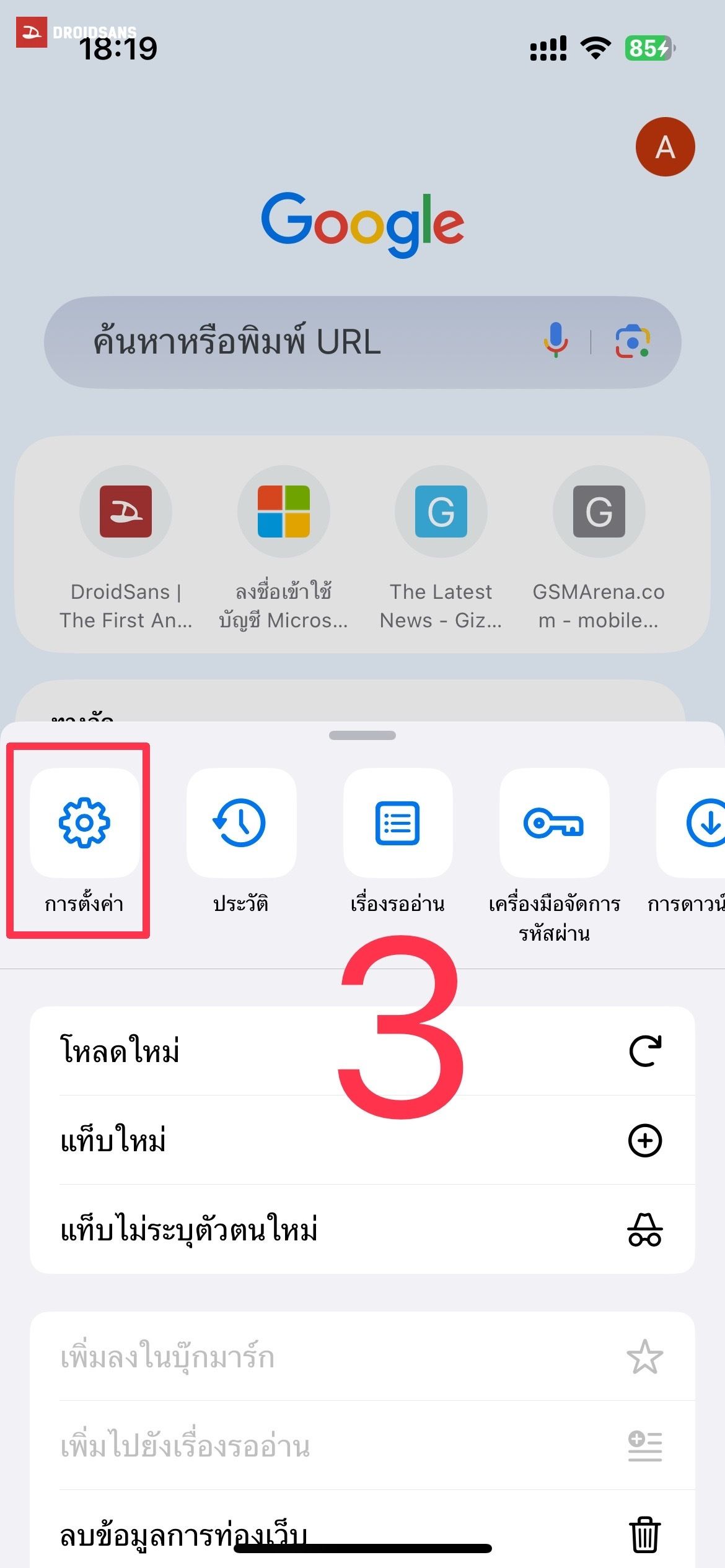Image resolution: width=725 pixels, height=1568 pixels.
Task: Open browsing History using clock icon
Action: (x=241, y=824)
